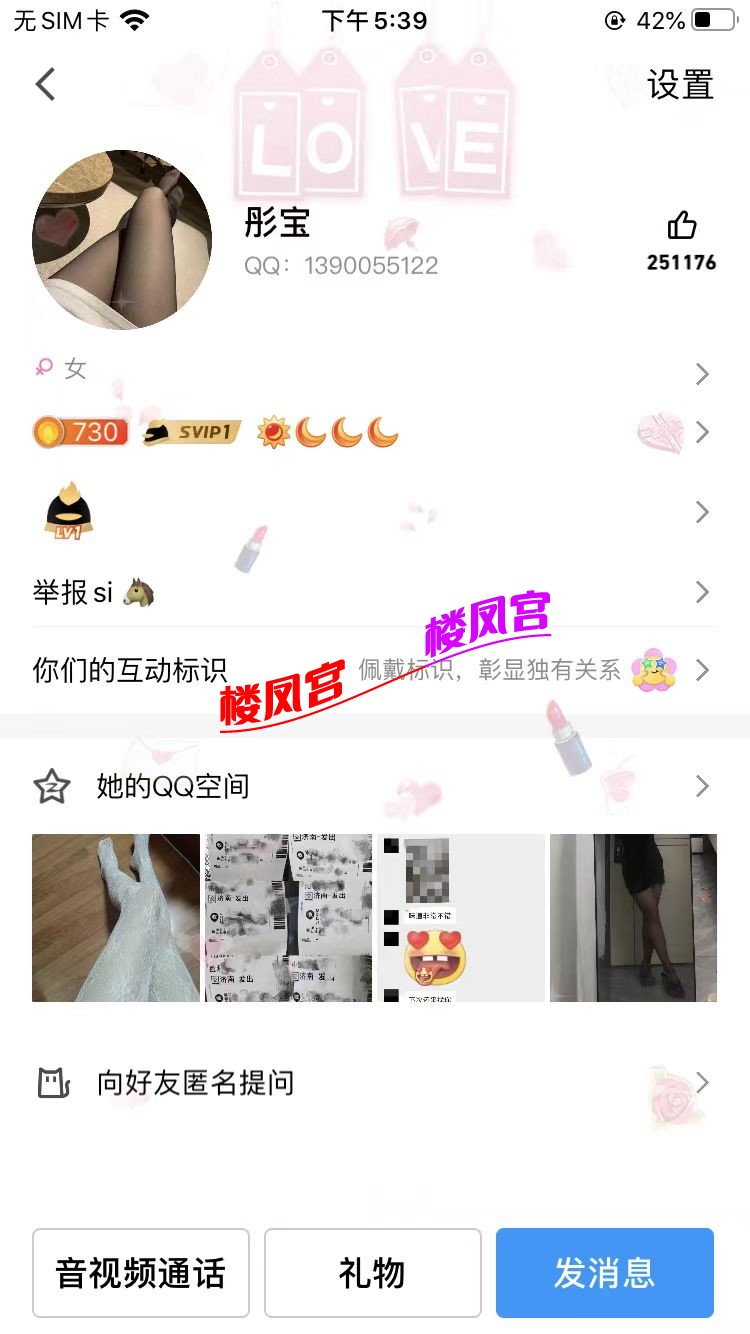
Task: Open 设置 in the top bar
Action: point(680,85)
